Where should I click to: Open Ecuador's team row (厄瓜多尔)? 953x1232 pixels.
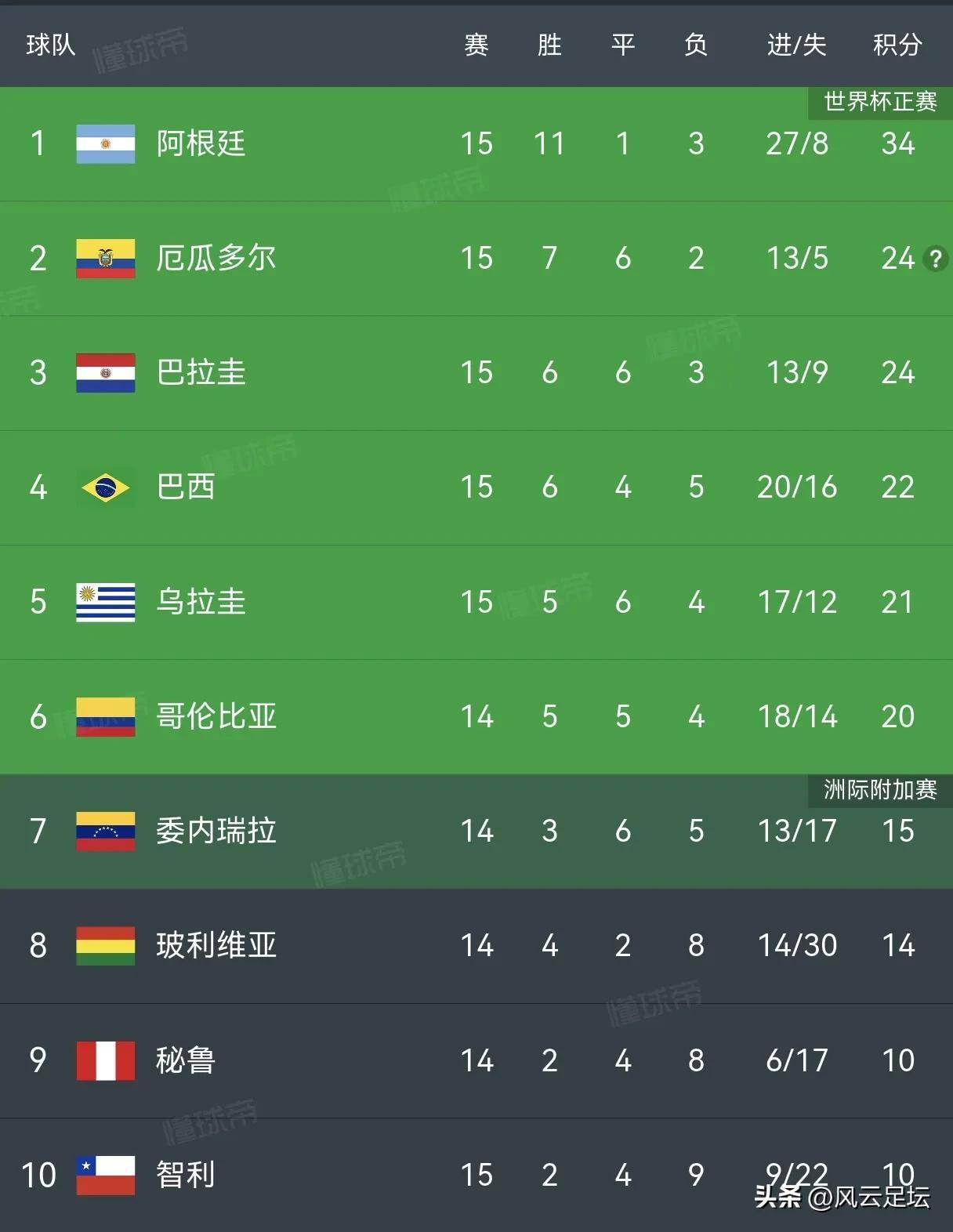(216, 259)
